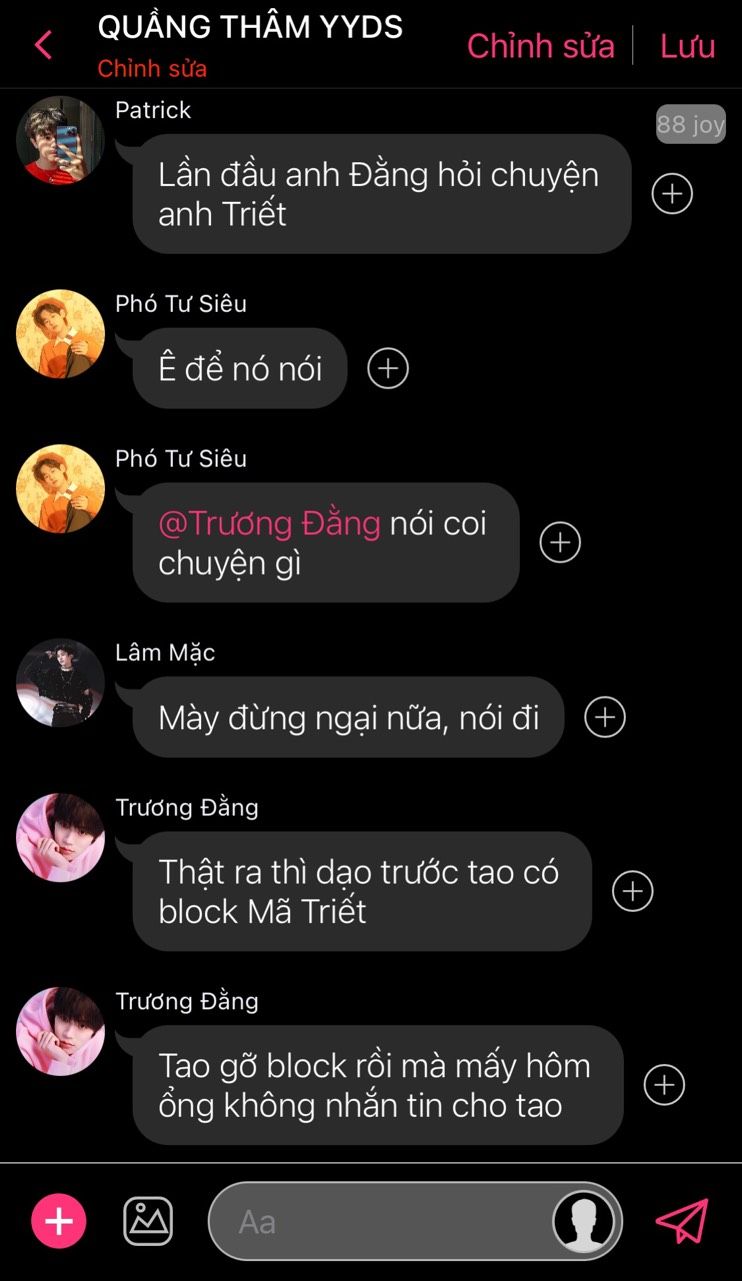Tap Chỉnh sửa in the top bar
The image size is (742, 1281).
click(x=540, y=46)
